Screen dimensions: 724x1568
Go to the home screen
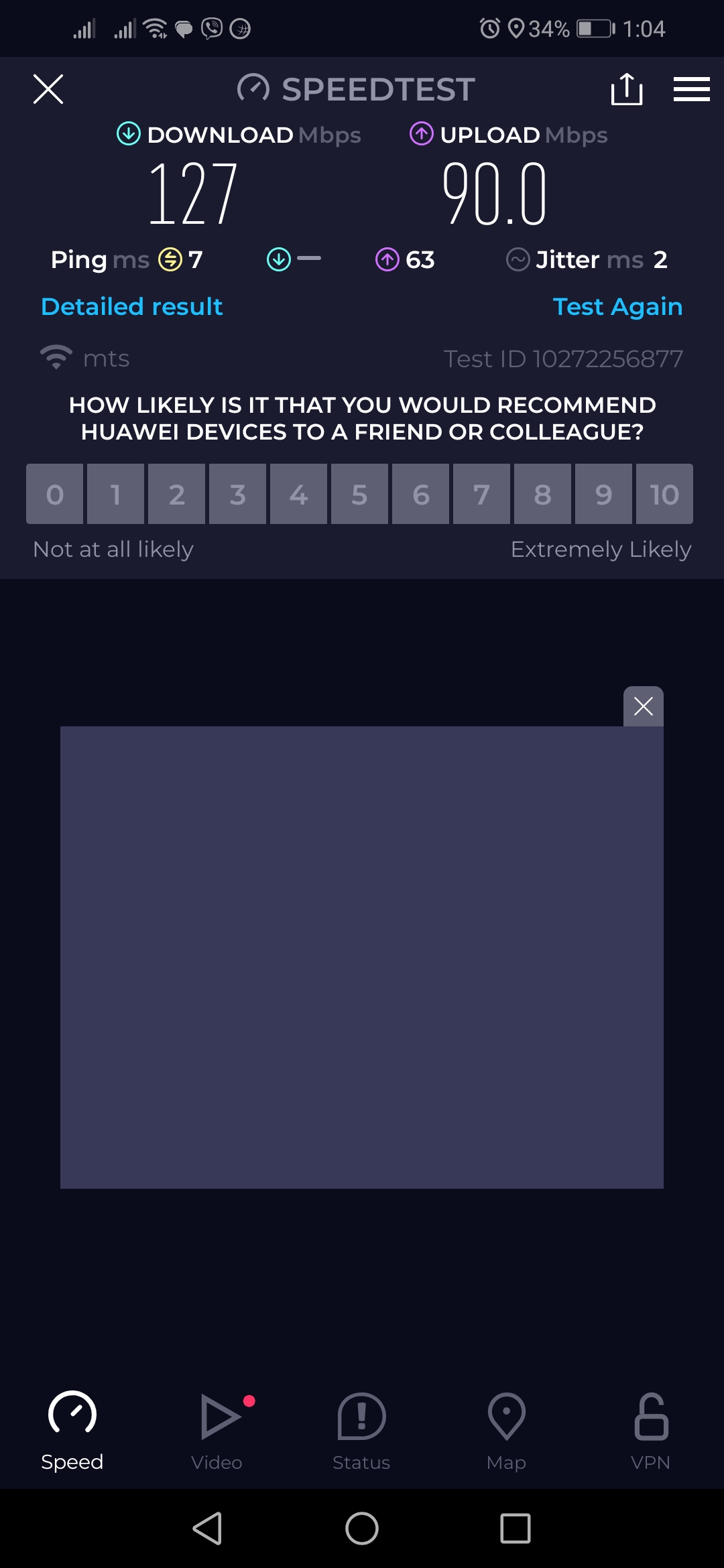362,1528
